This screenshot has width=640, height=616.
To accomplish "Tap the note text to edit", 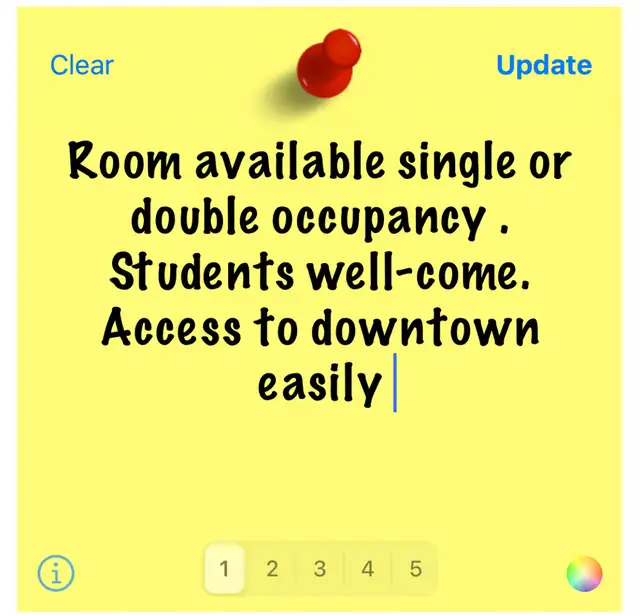I will point(320,272).
